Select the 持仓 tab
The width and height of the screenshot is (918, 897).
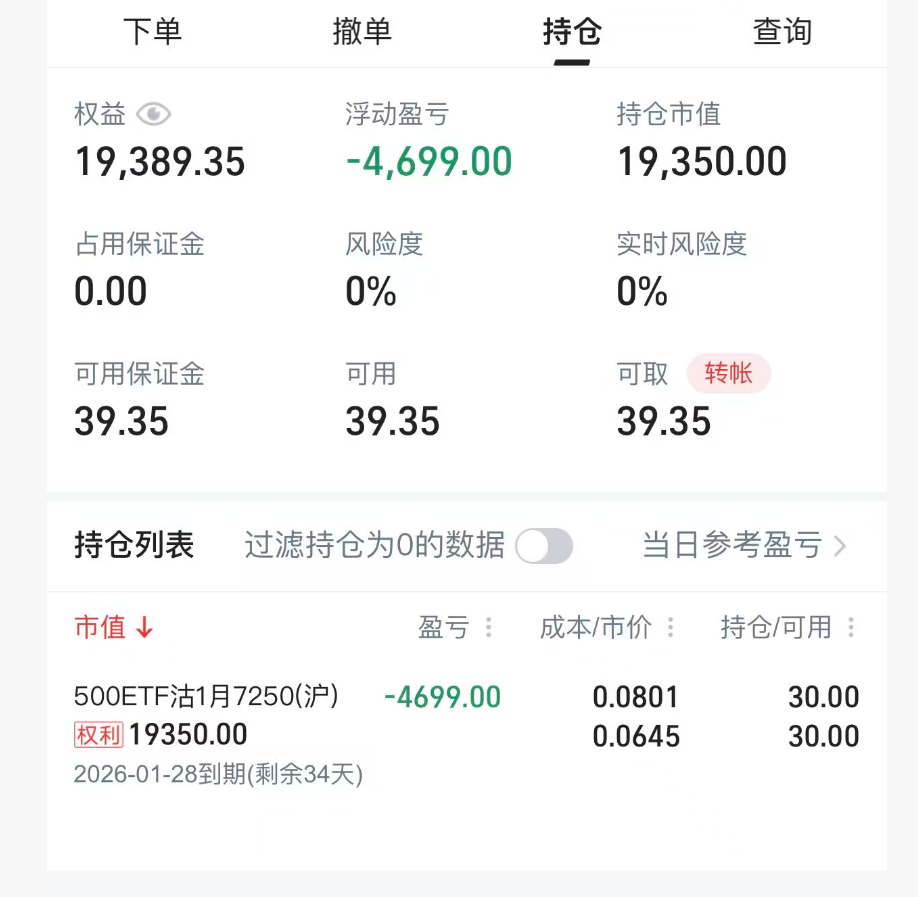click(571, 32)
